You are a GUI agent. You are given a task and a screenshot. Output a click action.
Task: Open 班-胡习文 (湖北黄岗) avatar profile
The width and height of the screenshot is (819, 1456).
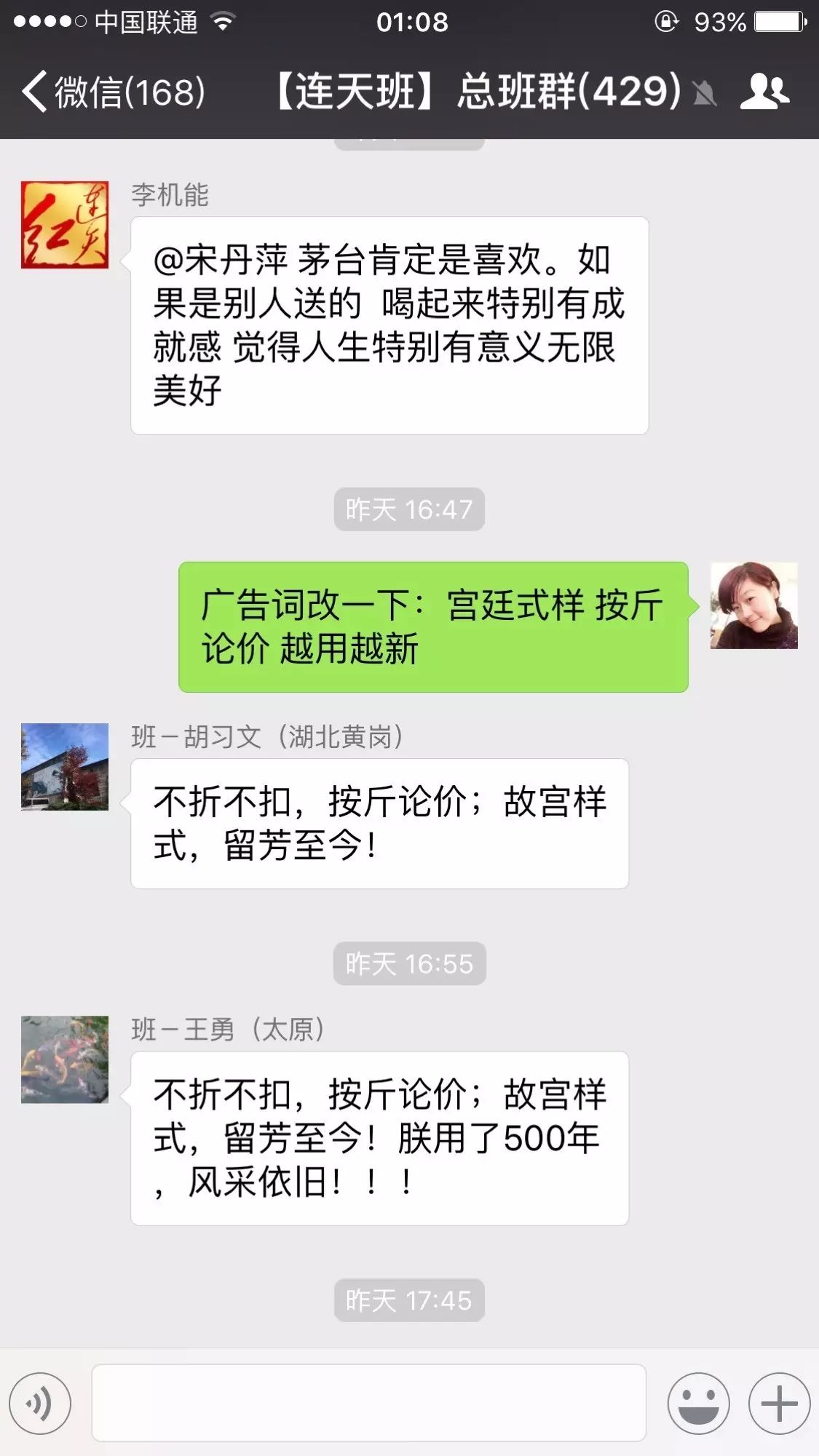65,766
